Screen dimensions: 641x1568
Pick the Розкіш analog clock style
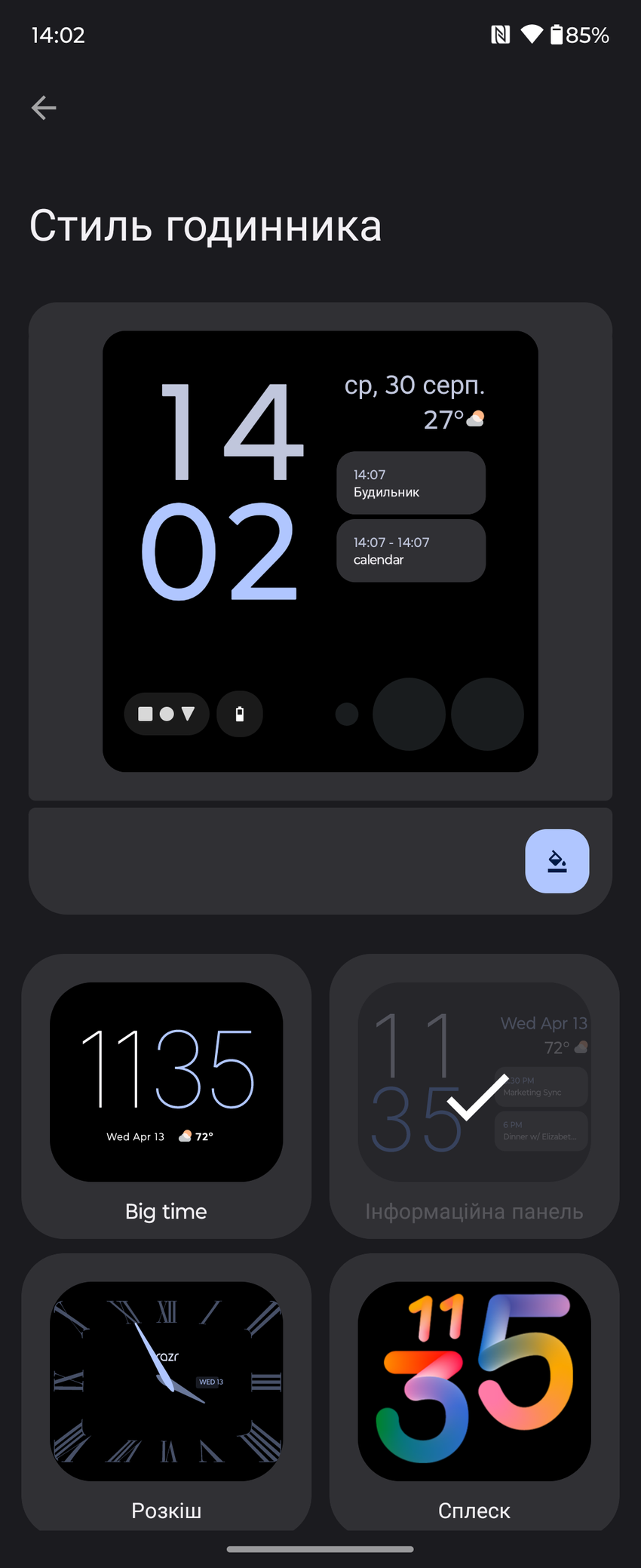pos(166,1392)
